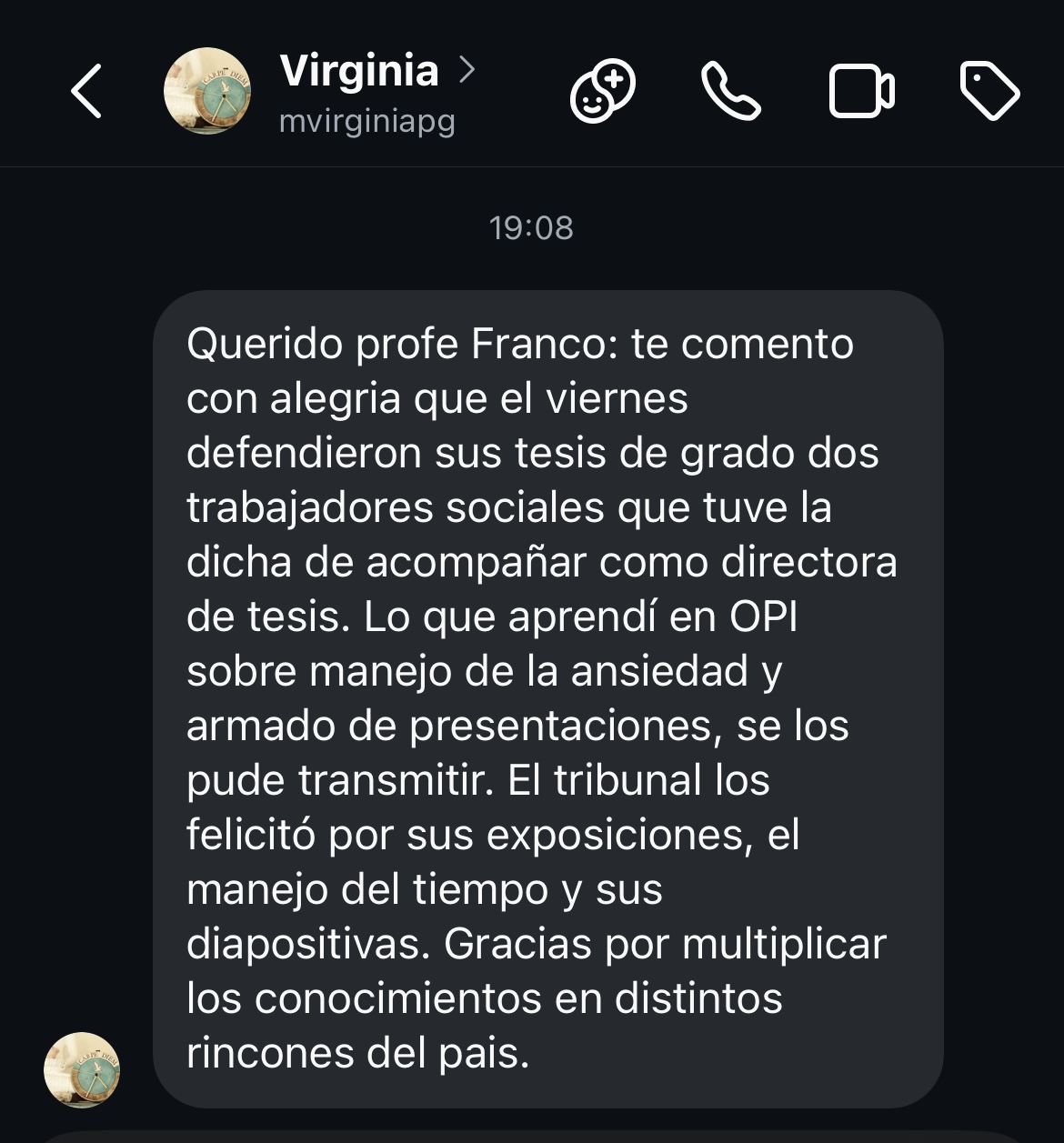Start a video call with Virginia
The width and height of the screenshot is (1064, 1143).
[860, 91]
